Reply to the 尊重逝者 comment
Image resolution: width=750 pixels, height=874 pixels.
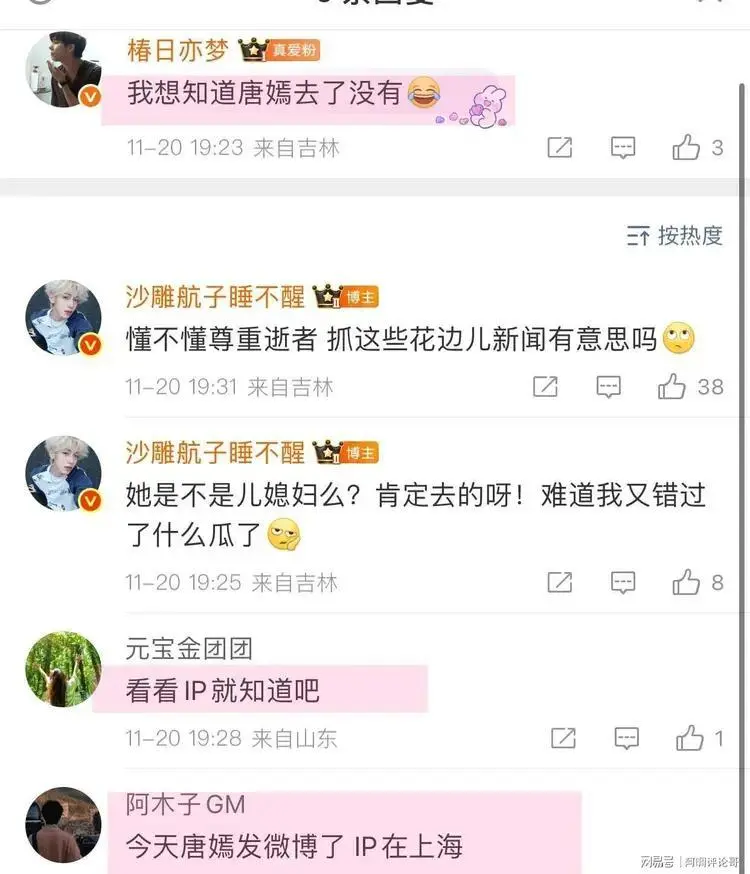click(x=609, y=387)
